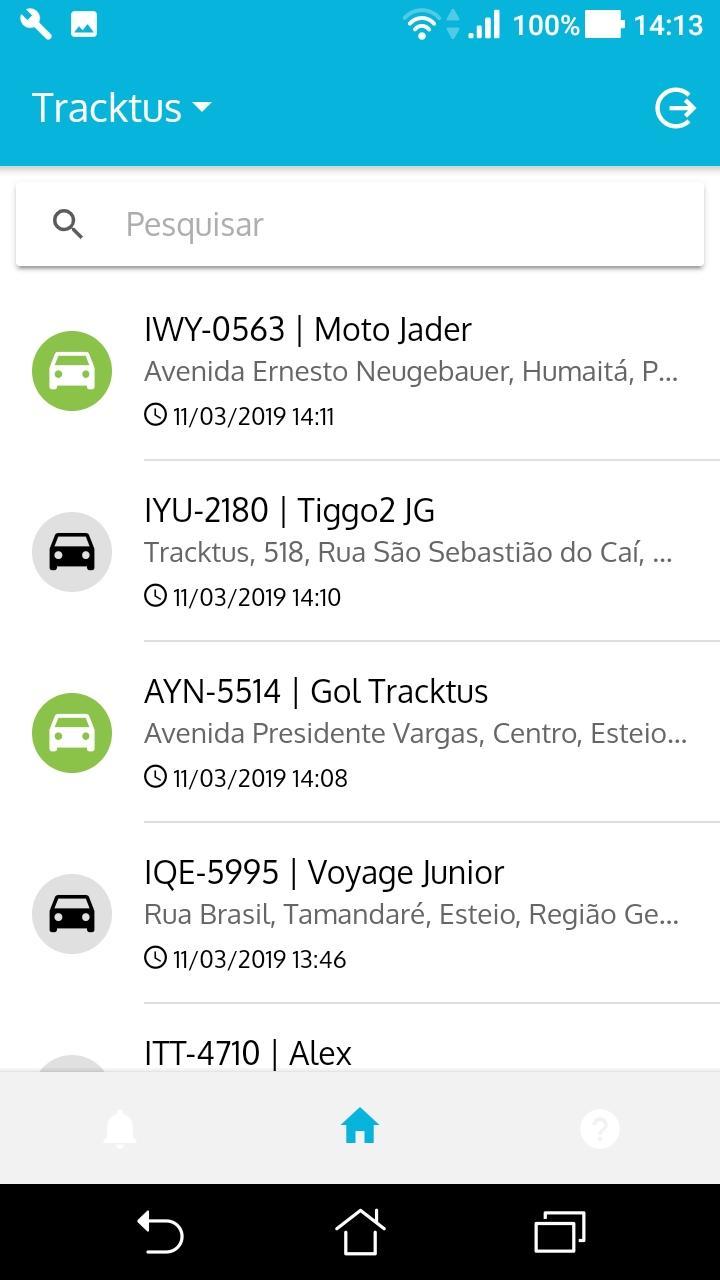The width and height of the screenshot is (720, 1280).
Task: Open the system recent apps view
Action: (x=560, y=1232)
